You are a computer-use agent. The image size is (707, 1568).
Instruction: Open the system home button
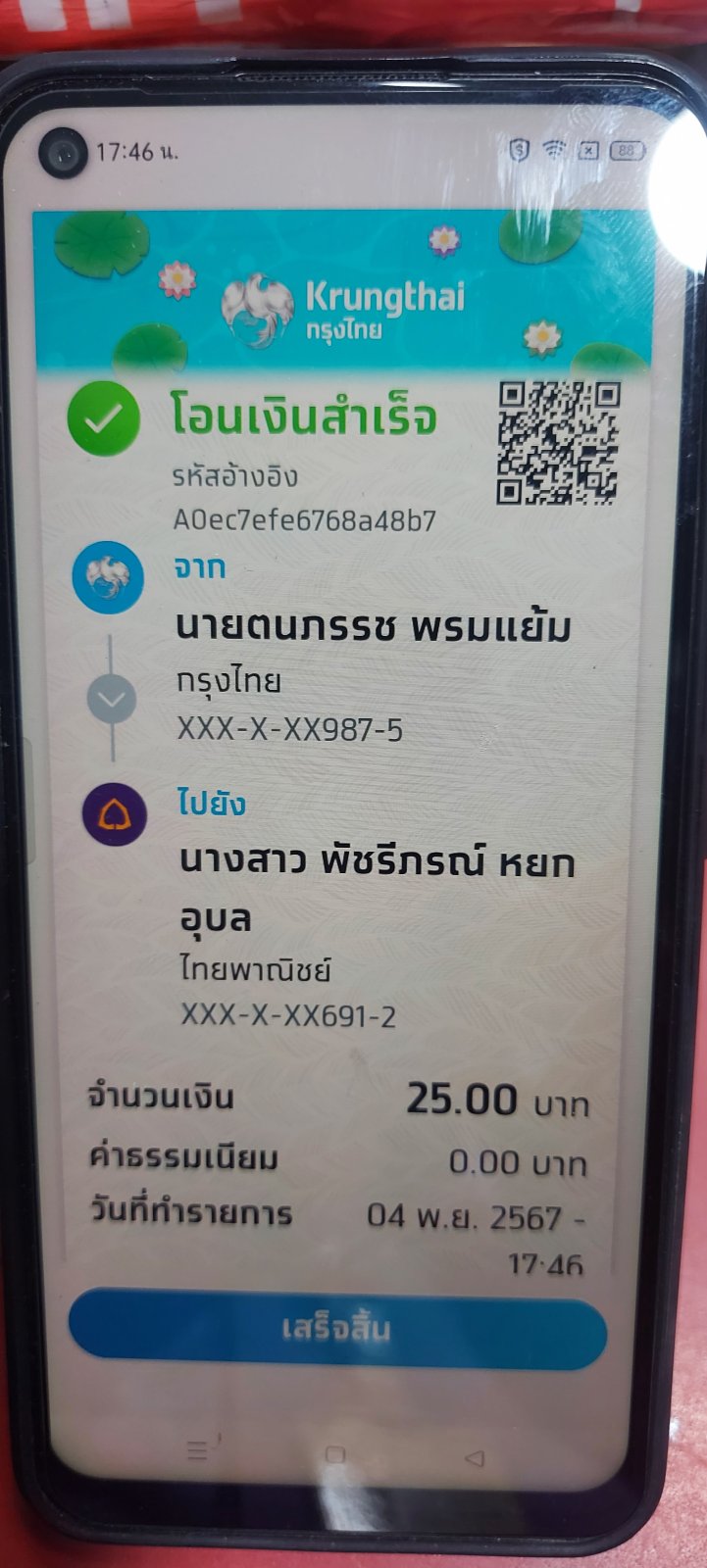[335, 1454]
